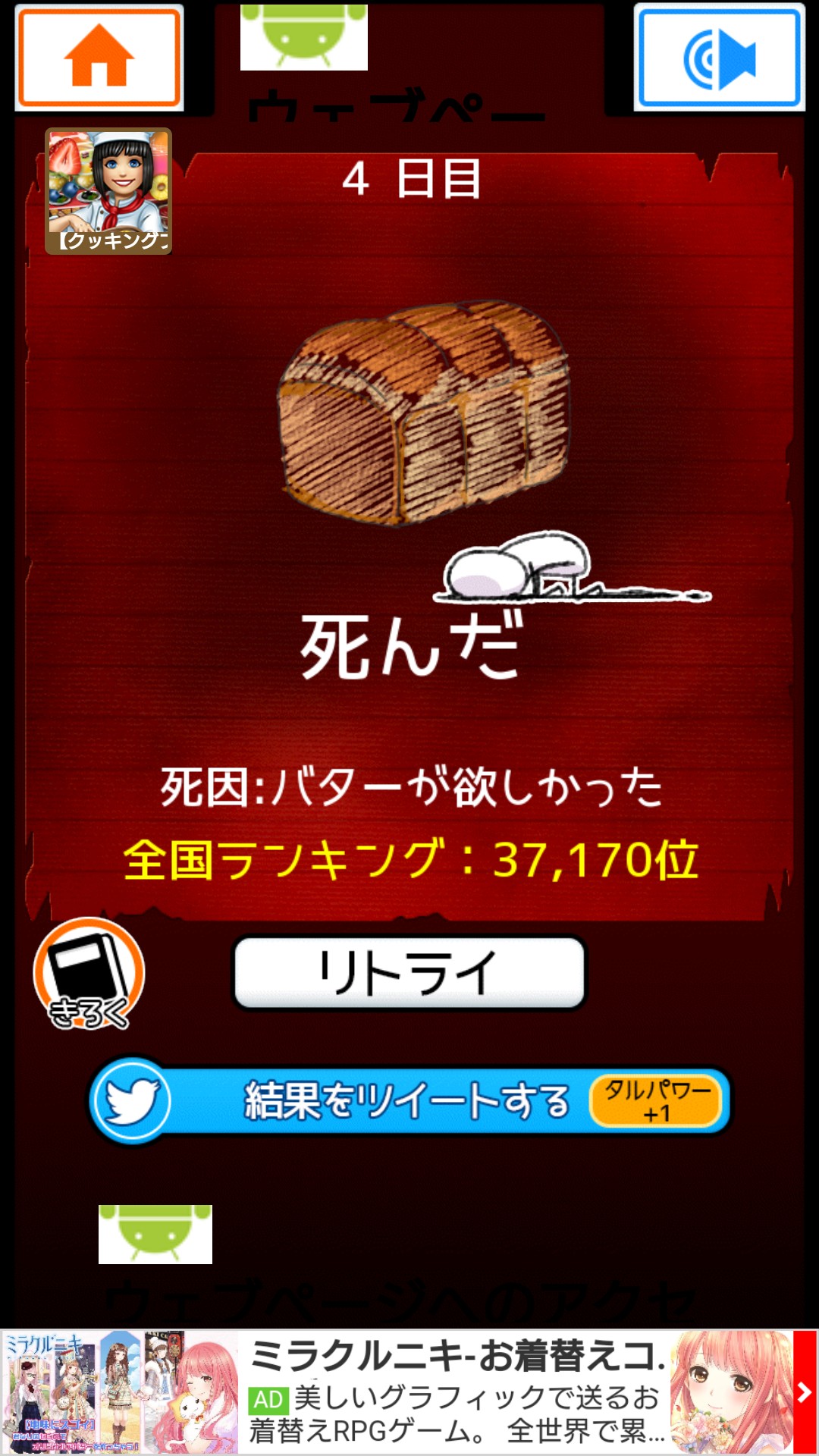819x1456 pixels.
Task: Toggle the sound speaker button
Action: [719, 57]
